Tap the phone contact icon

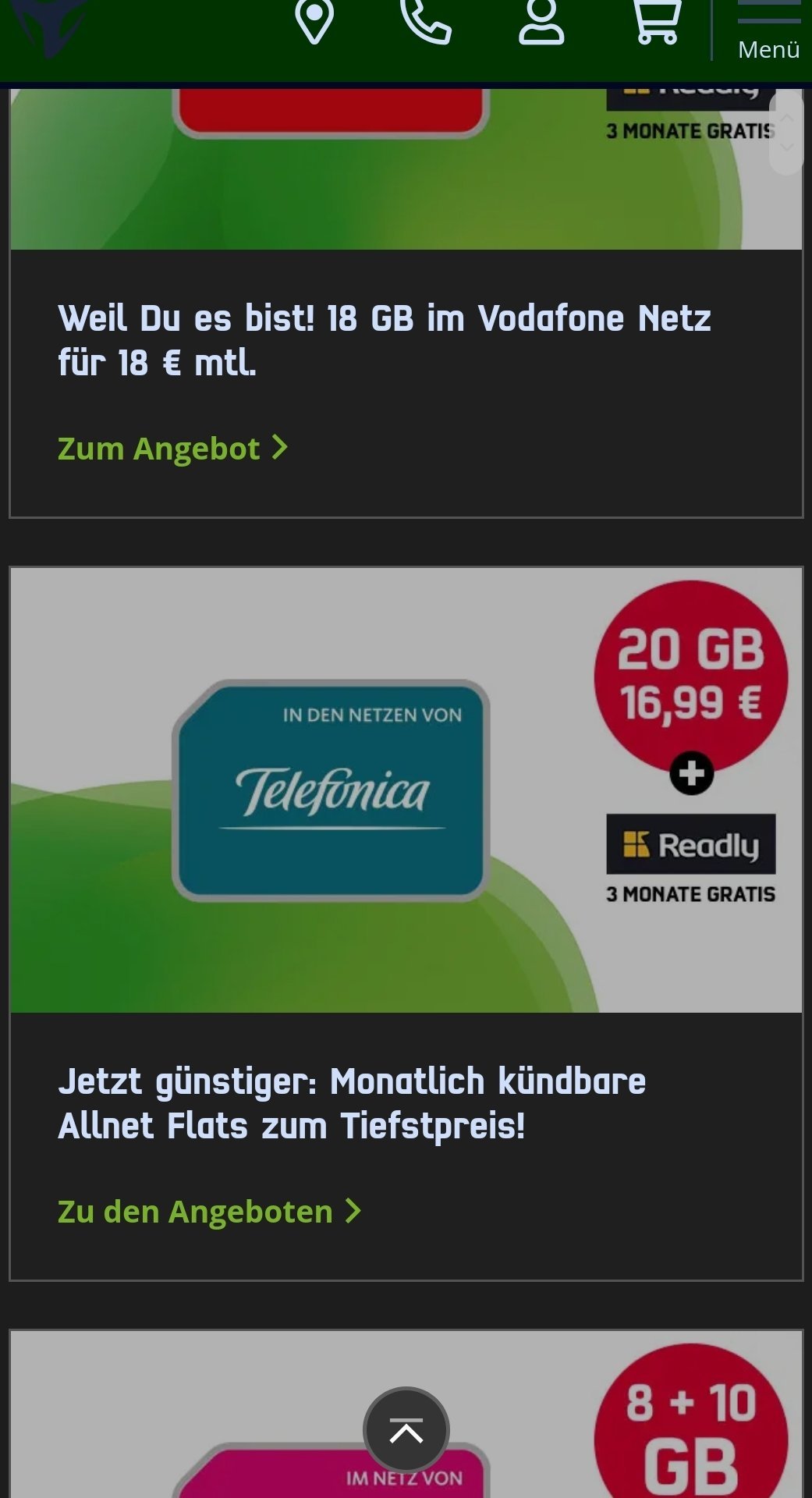point(426,21)
